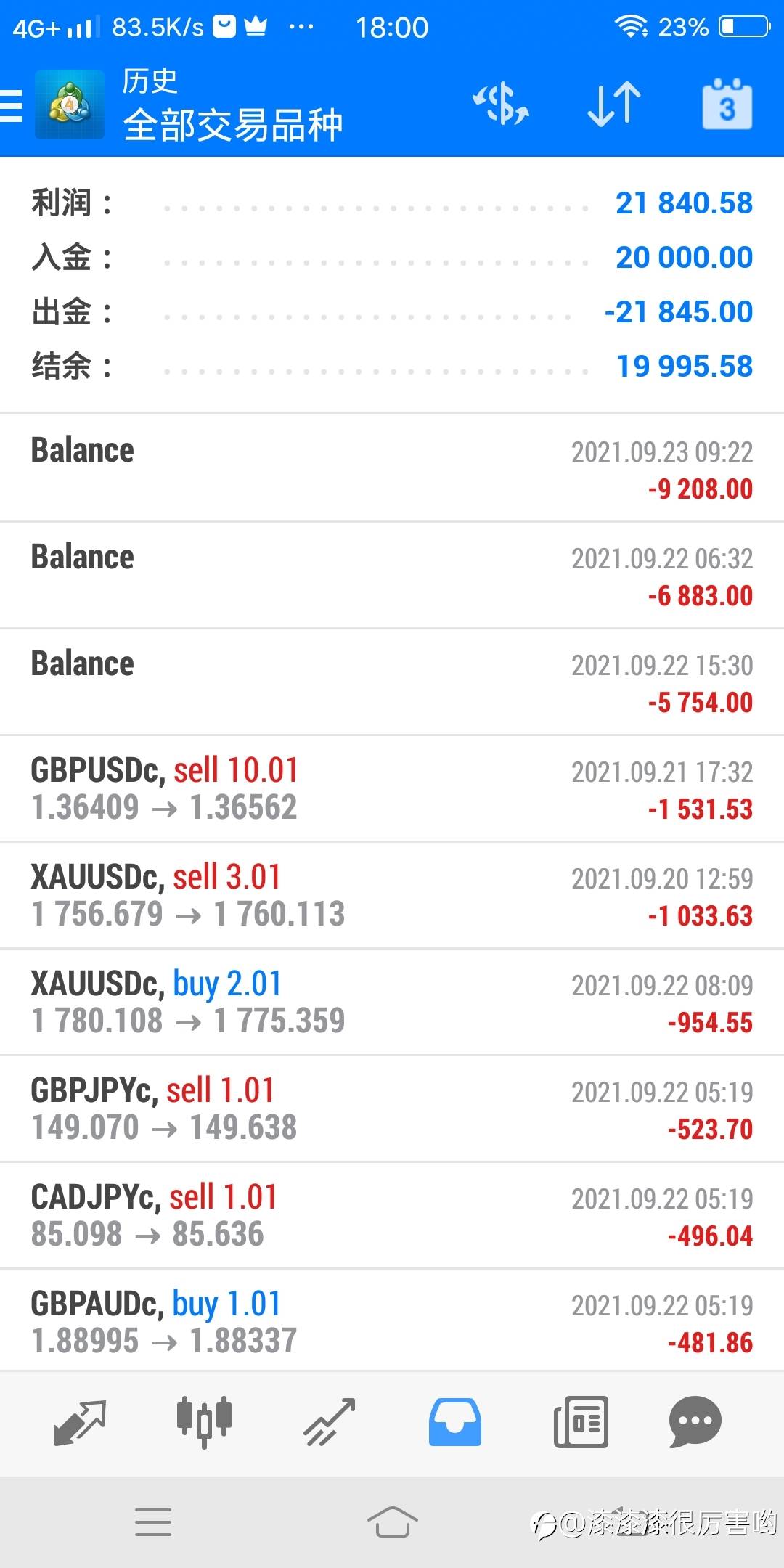This screenshot has height=1568, width=784.
Task: Open the Balance entry of -6 883.00
Action: [392, 576]
